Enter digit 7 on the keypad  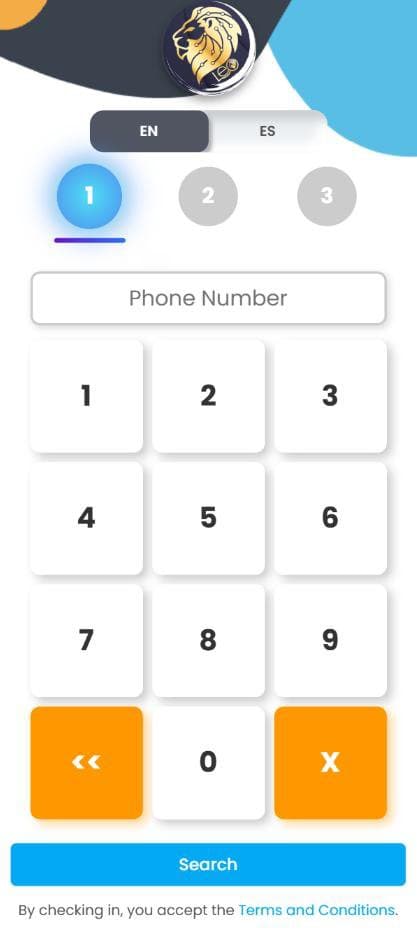pos(86,640)
